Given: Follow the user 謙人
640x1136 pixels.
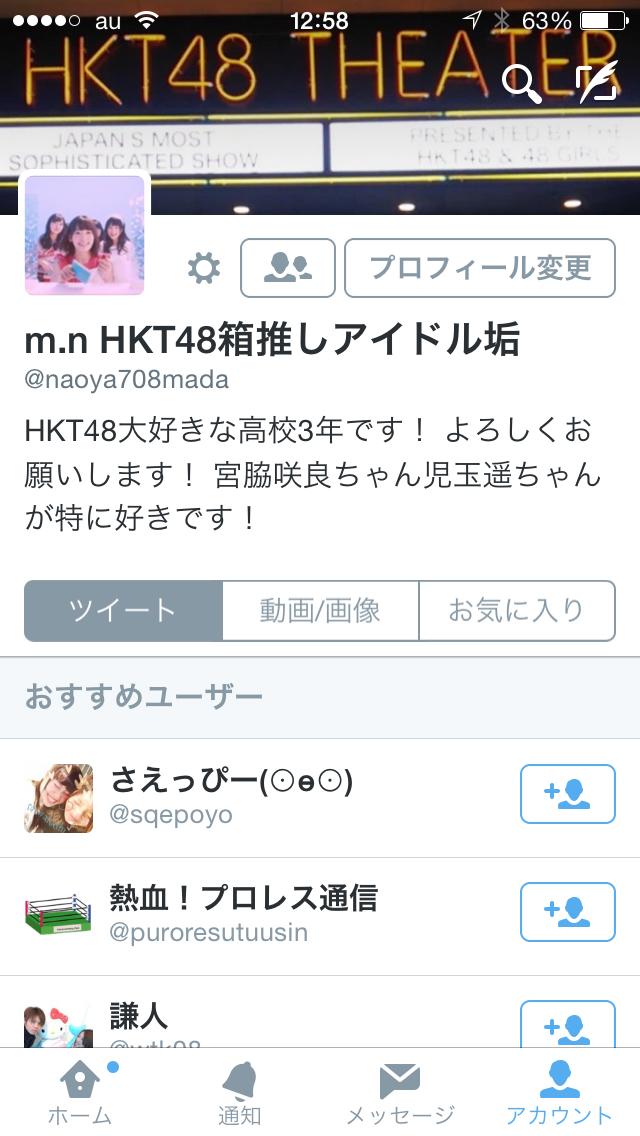Looking at the screenshot, I should click(567, 1026).
